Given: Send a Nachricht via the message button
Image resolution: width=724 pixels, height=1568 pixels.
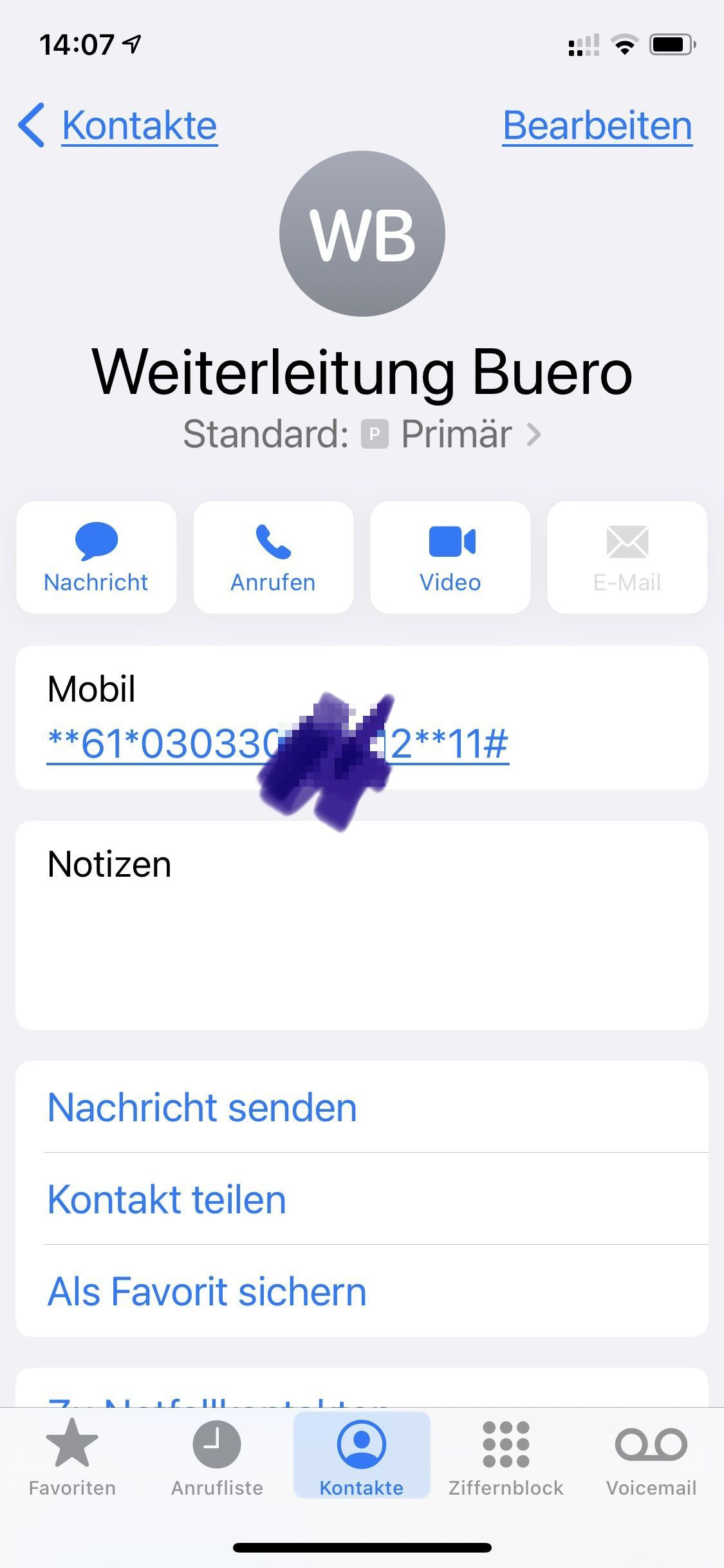Looking at the screenshot, I should 97,557.
